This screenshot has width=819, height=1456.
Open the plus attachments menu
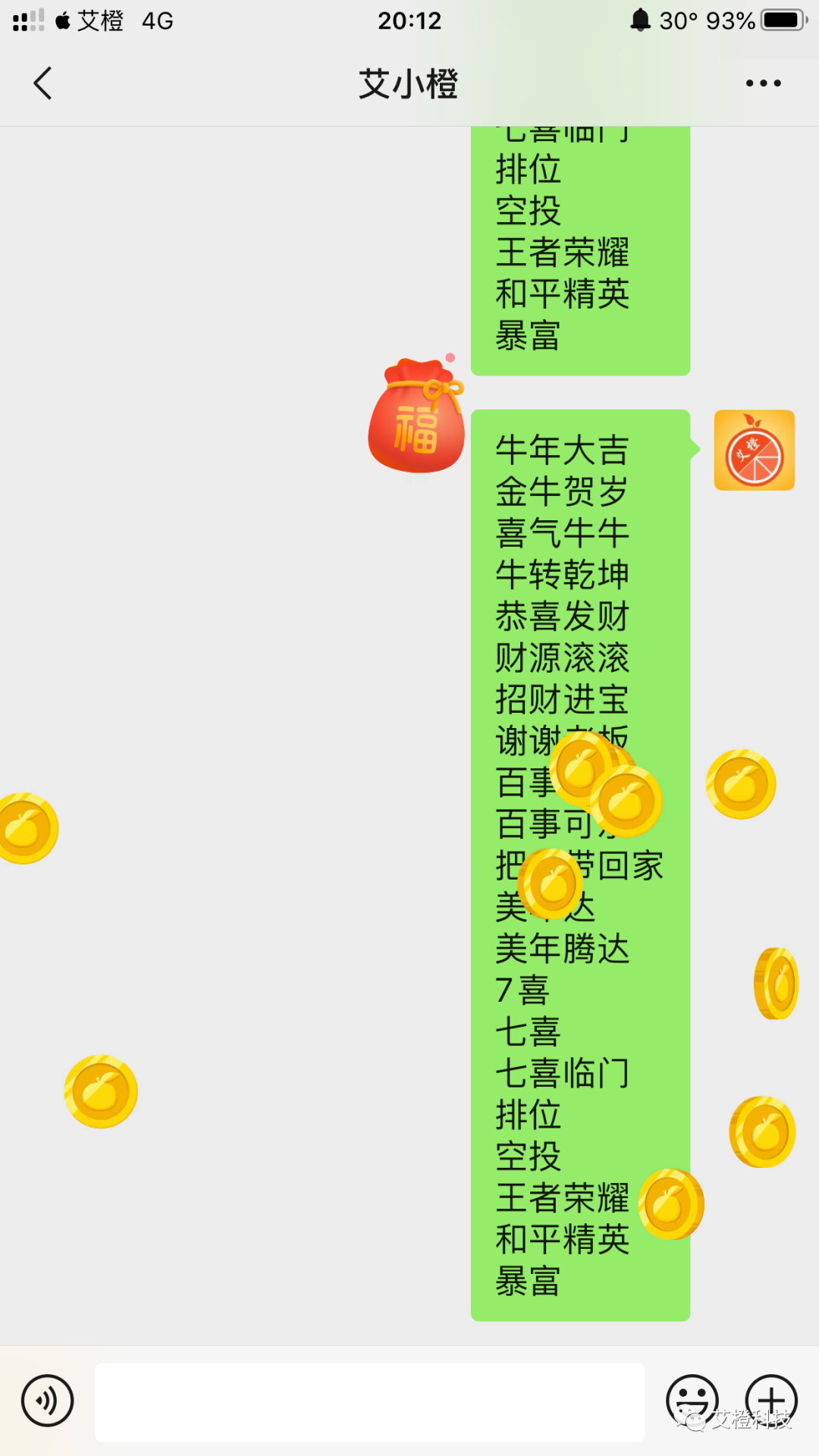[x=771, y=1399]
